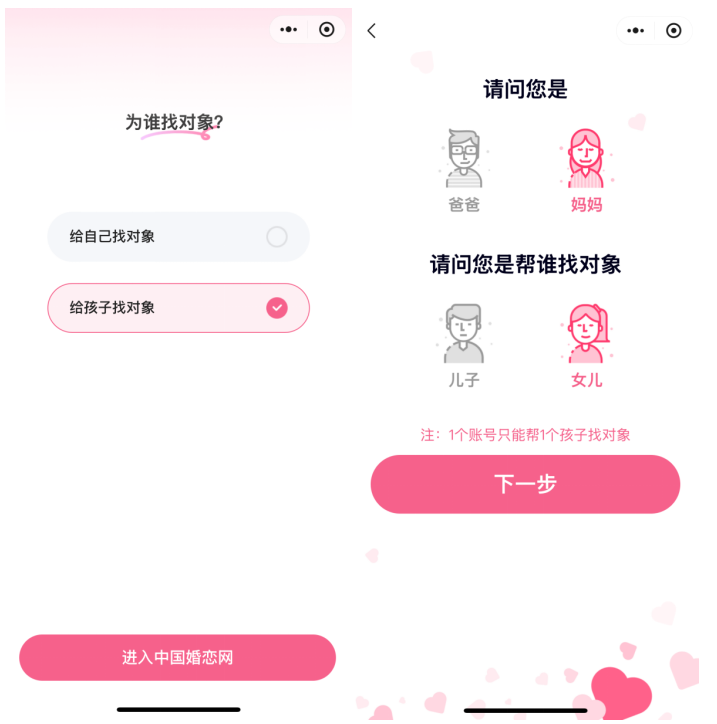Select 给自己找对象 option
The image size is (717, 724).
(178, 237)
